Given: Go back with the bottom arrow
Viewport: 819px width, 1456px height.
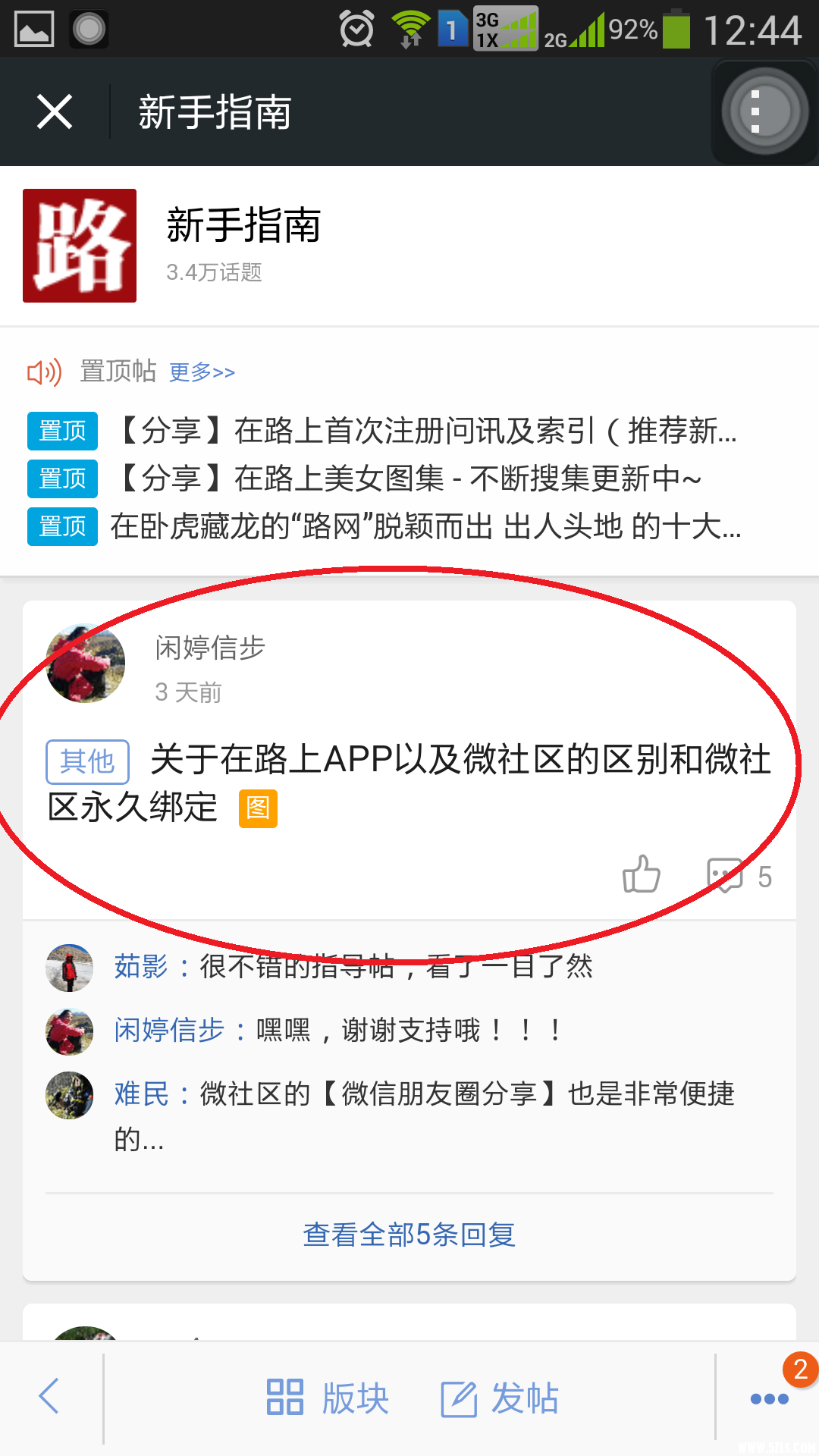Looking at the screenshot, I should point(49,1397).
